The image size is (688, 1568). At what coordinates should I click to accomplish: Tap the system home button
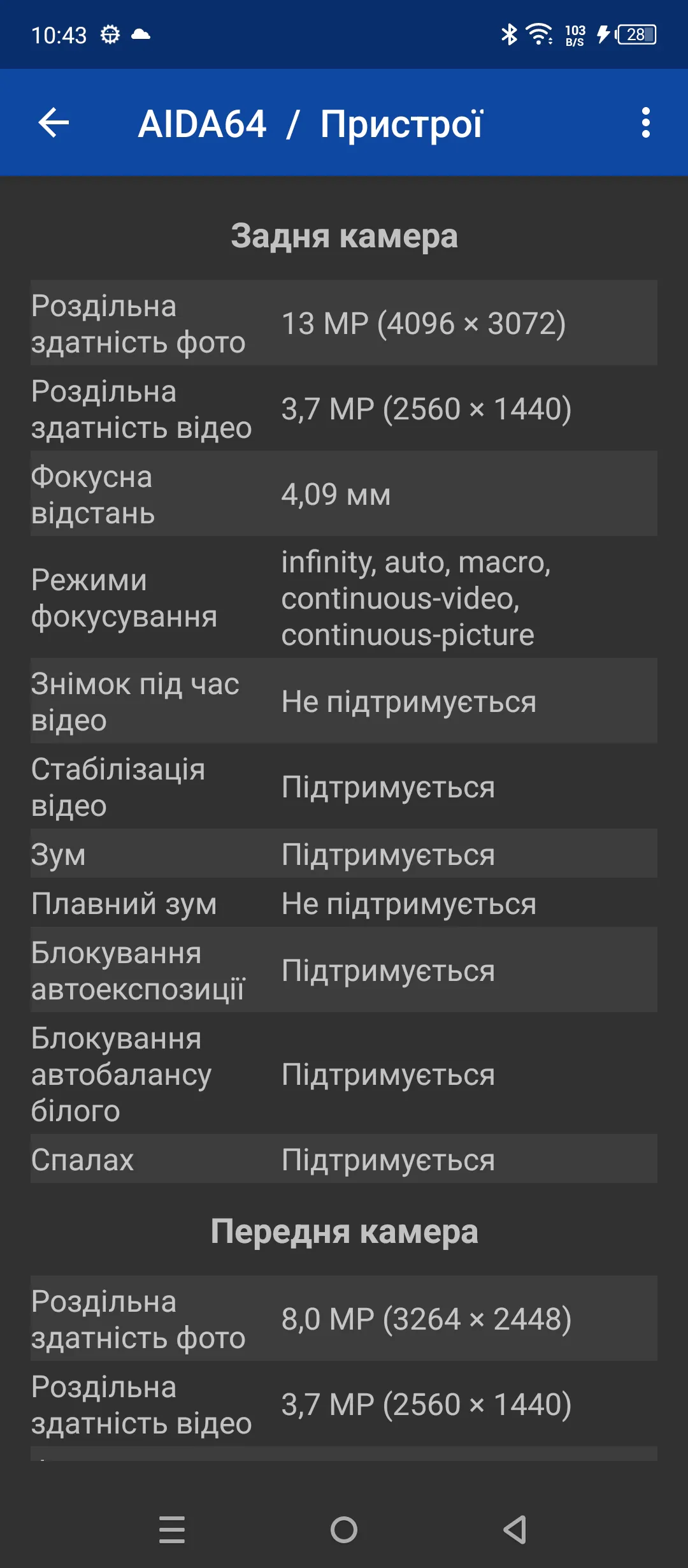point(344,1529)
